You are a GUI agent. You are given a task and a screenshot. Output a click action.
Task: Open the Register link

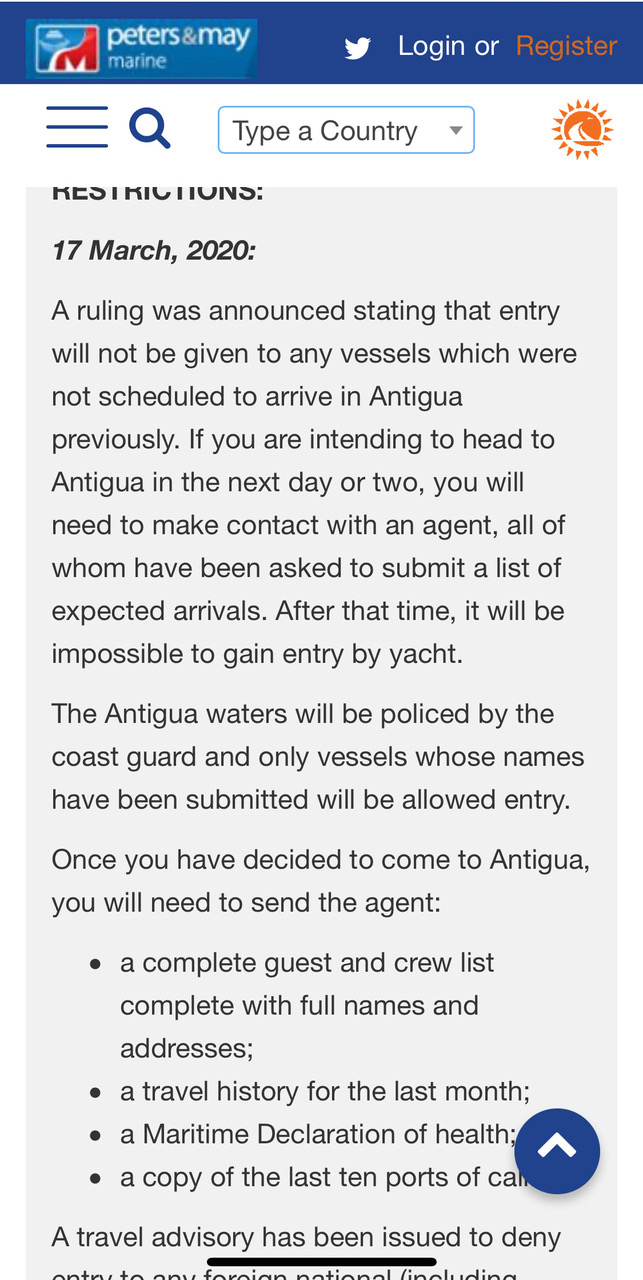coord(566,46)
